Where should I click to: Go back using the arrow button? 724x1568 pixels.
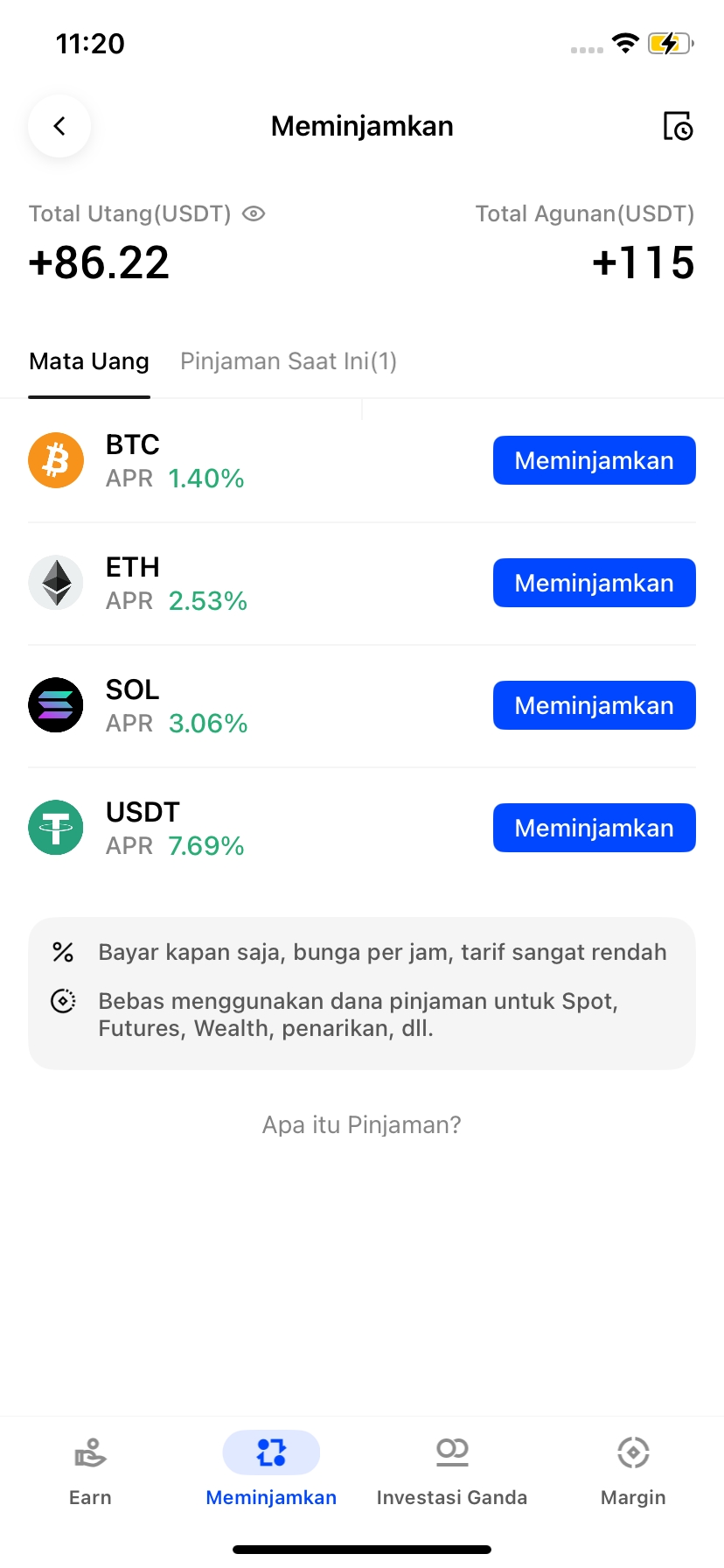coord(59,126)
